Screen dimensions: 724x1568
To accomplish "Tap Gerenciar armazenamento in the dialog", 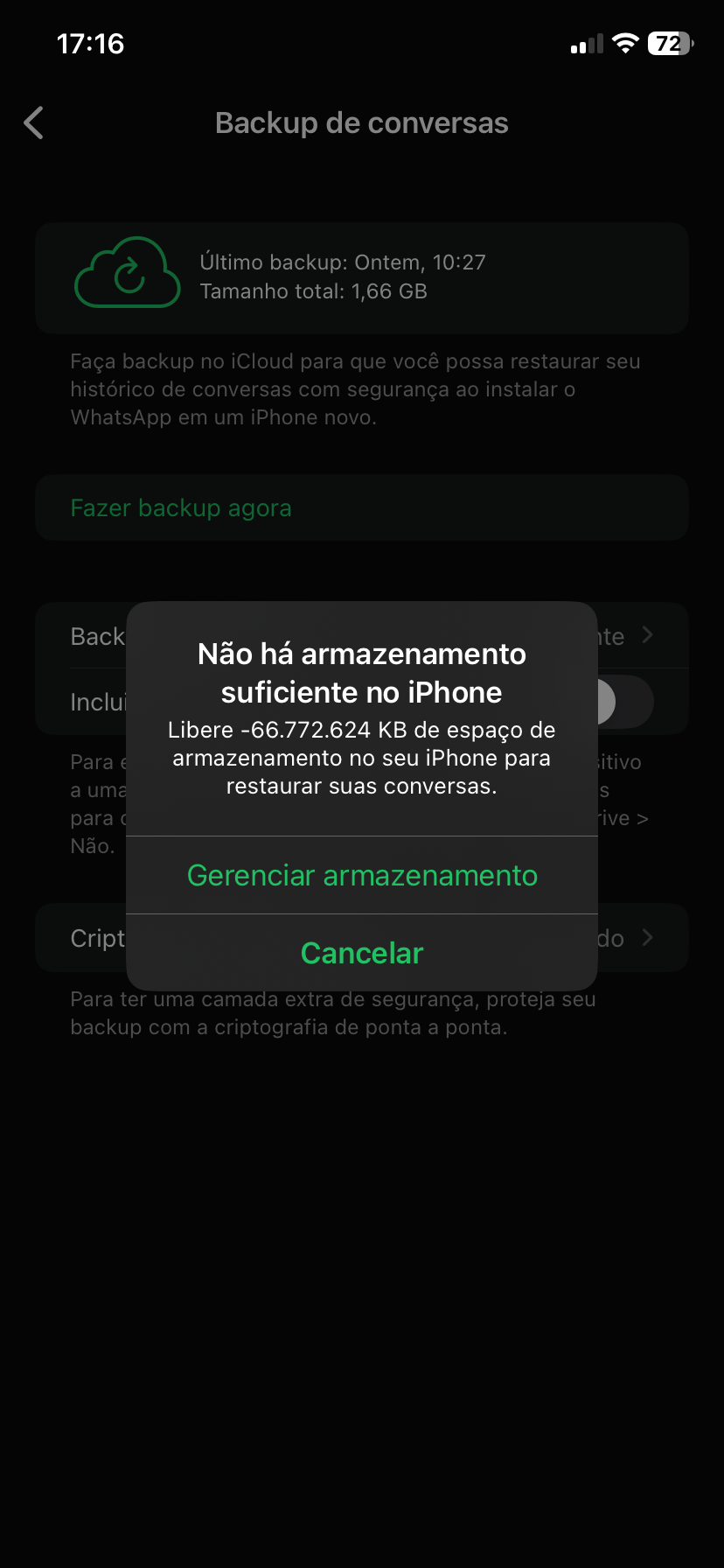I will pyautogui.click(x=362, y=875).
